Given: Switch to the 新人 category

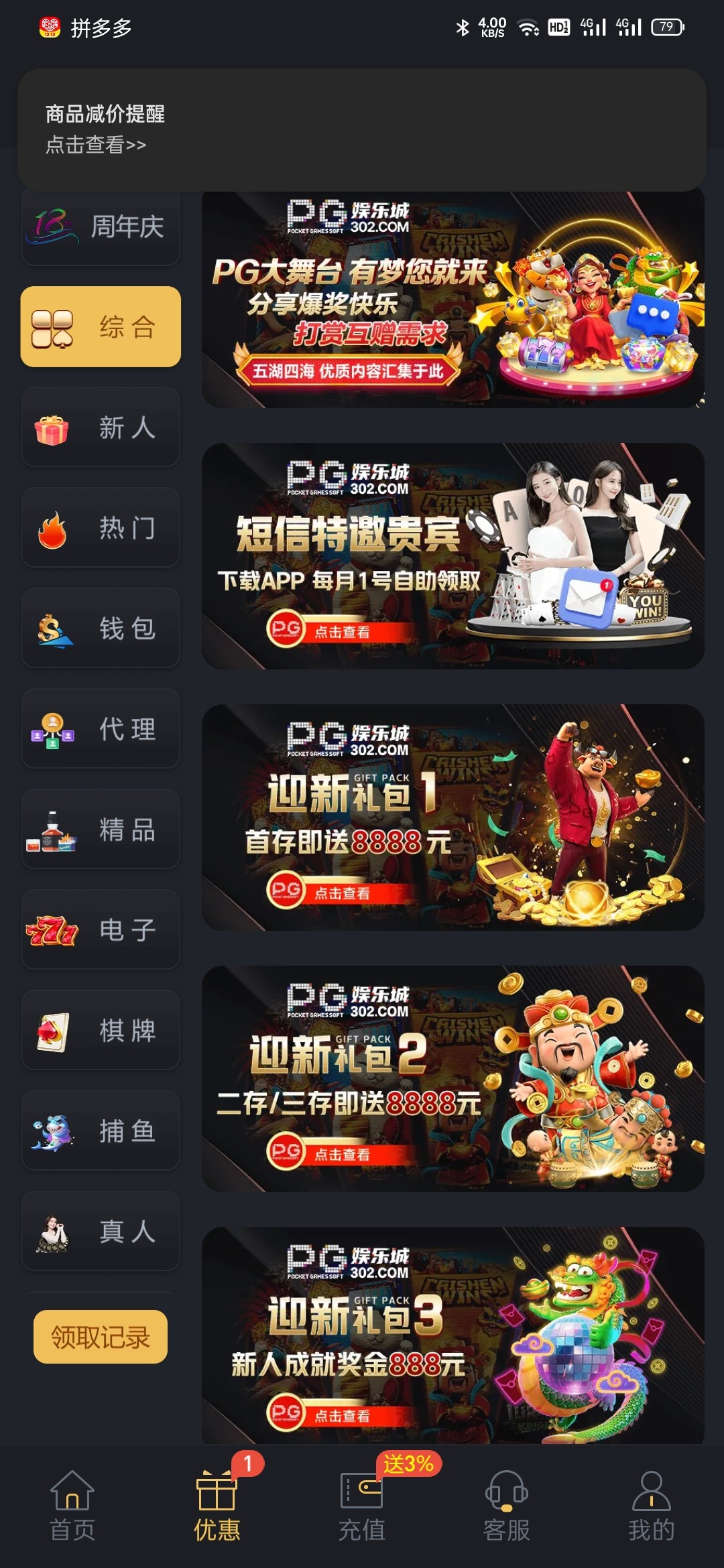Looking at the screenshot, I should pyautogui.click(x=101, y=428).
